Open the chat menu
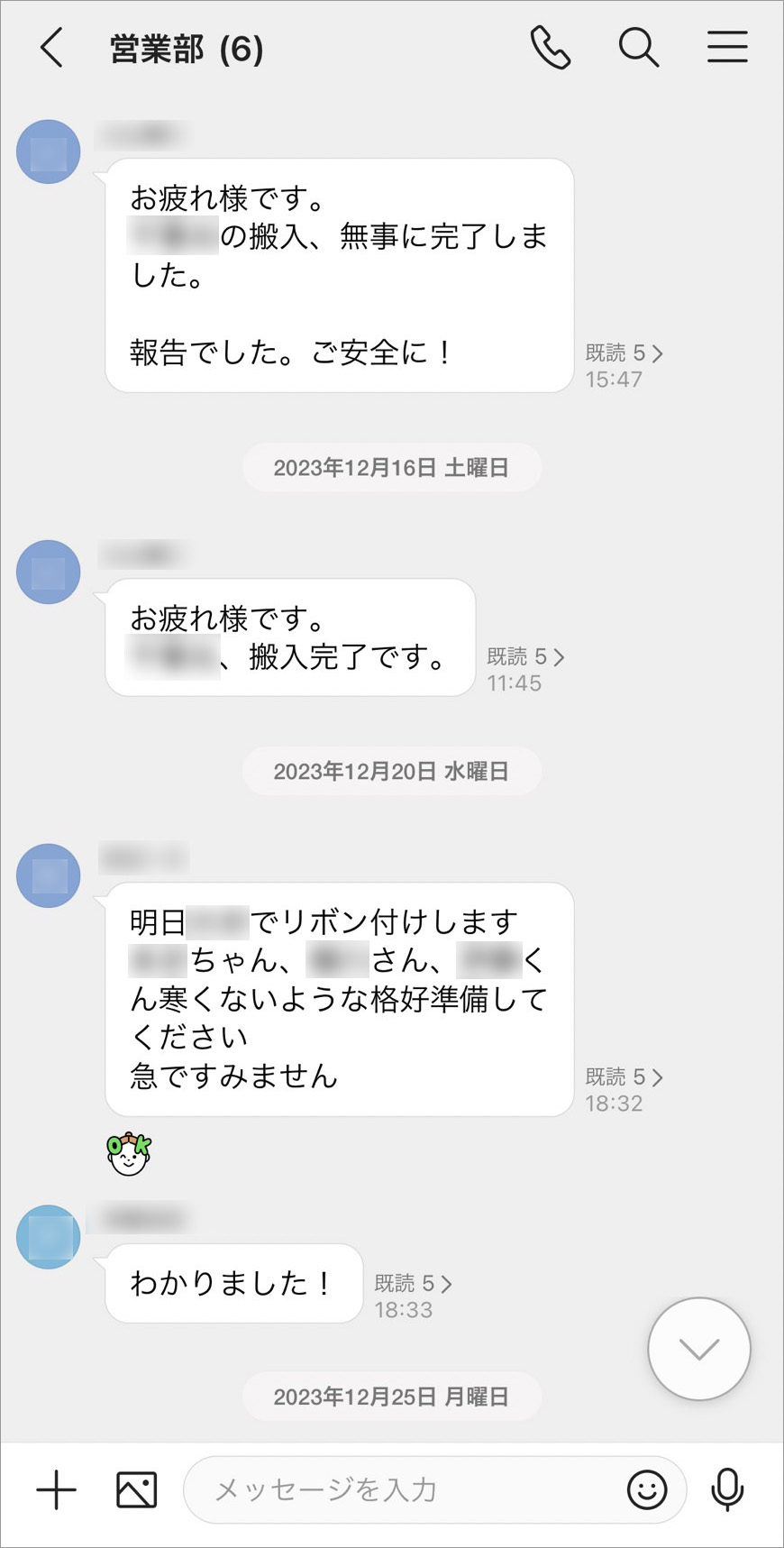 [x=726, y=48]
